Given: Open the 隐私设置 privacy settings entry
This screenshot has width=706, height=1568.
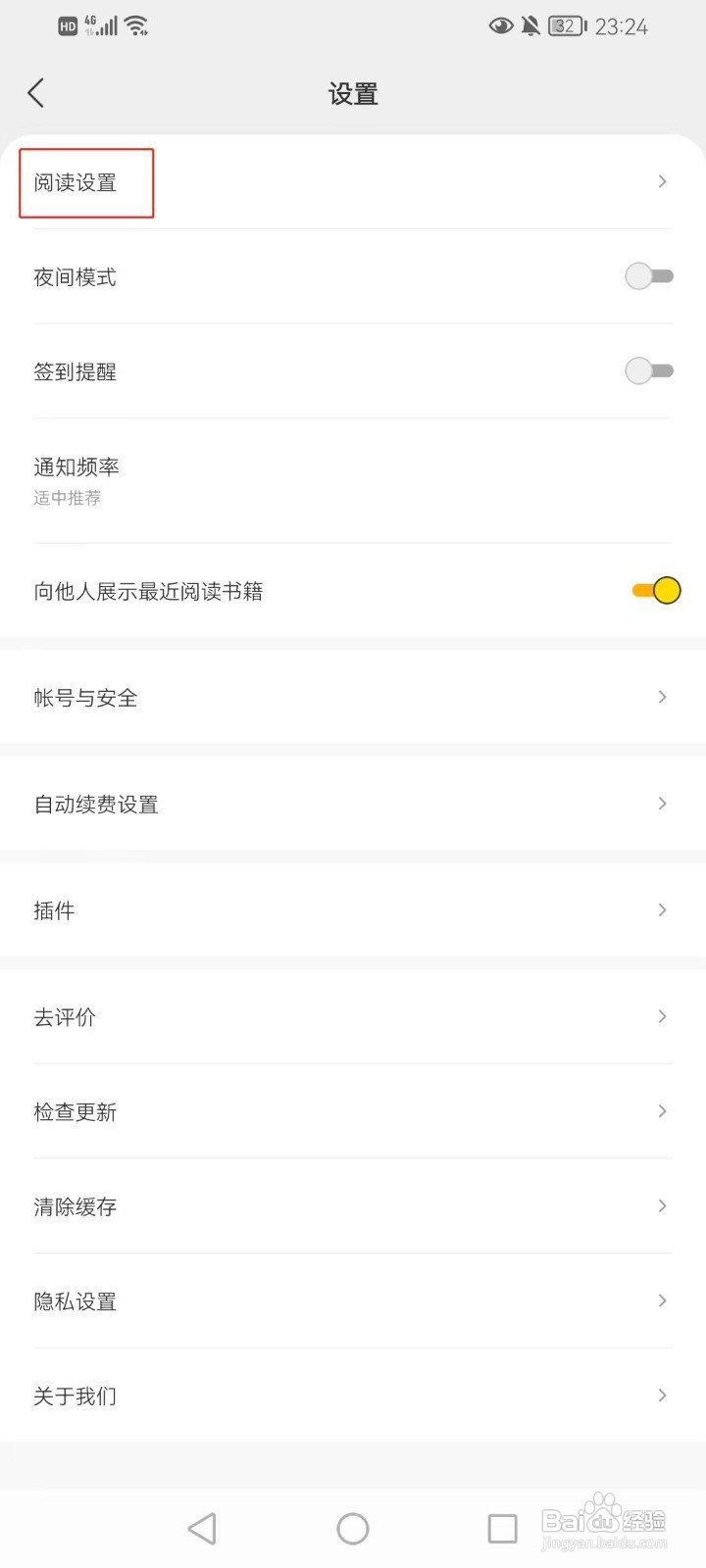Looking at the screenshot, I should point(353,1300).
